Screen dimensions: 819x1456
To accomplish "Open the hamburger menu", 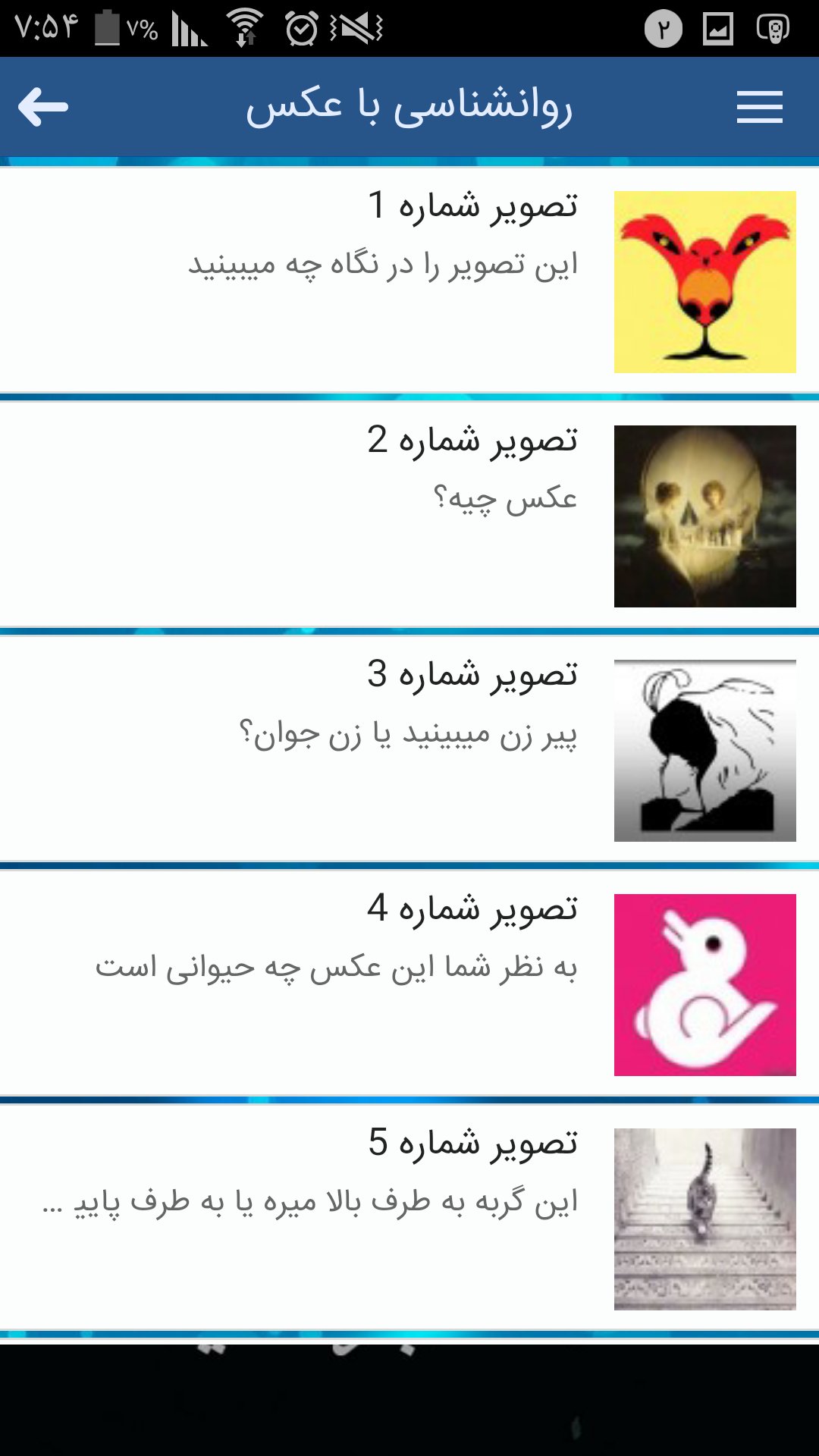I will (x=759, y=107).
